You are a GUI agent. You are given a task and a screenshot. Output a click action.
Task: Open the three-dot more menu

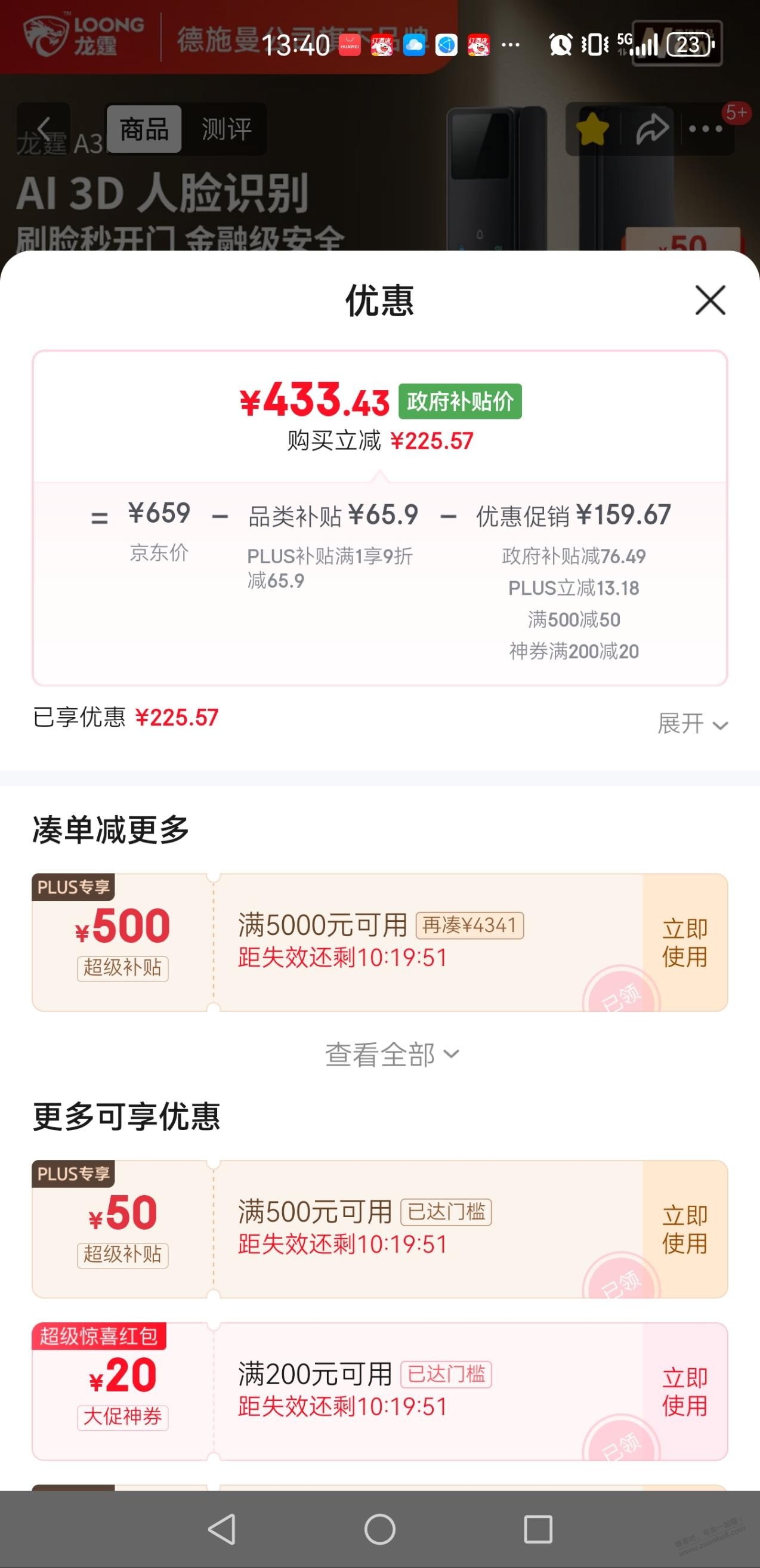[x=706, y=129]
